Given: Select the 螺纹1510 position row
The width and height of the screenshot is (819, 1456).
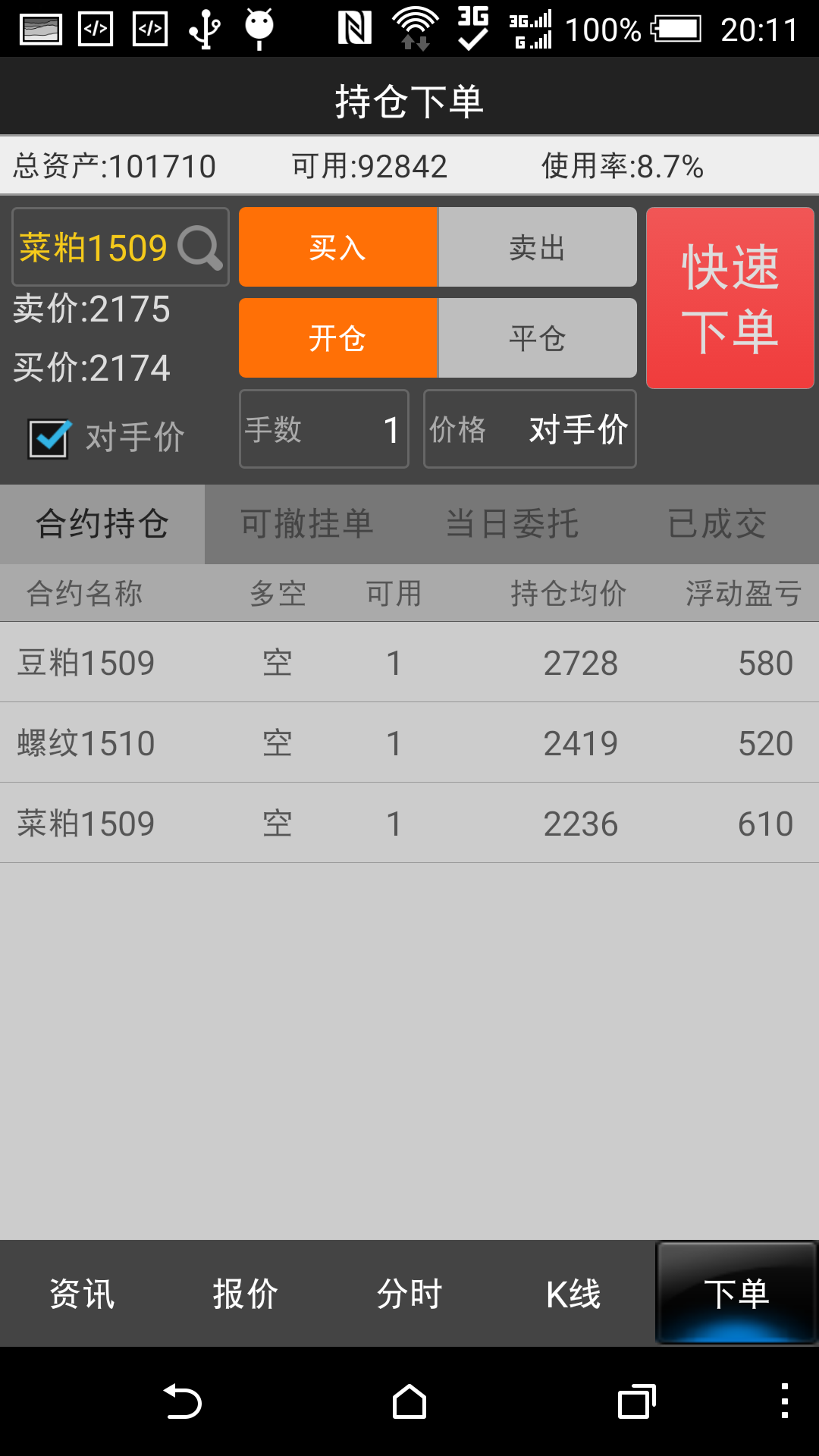Looking at the screenshot, I should coord(409,743).
